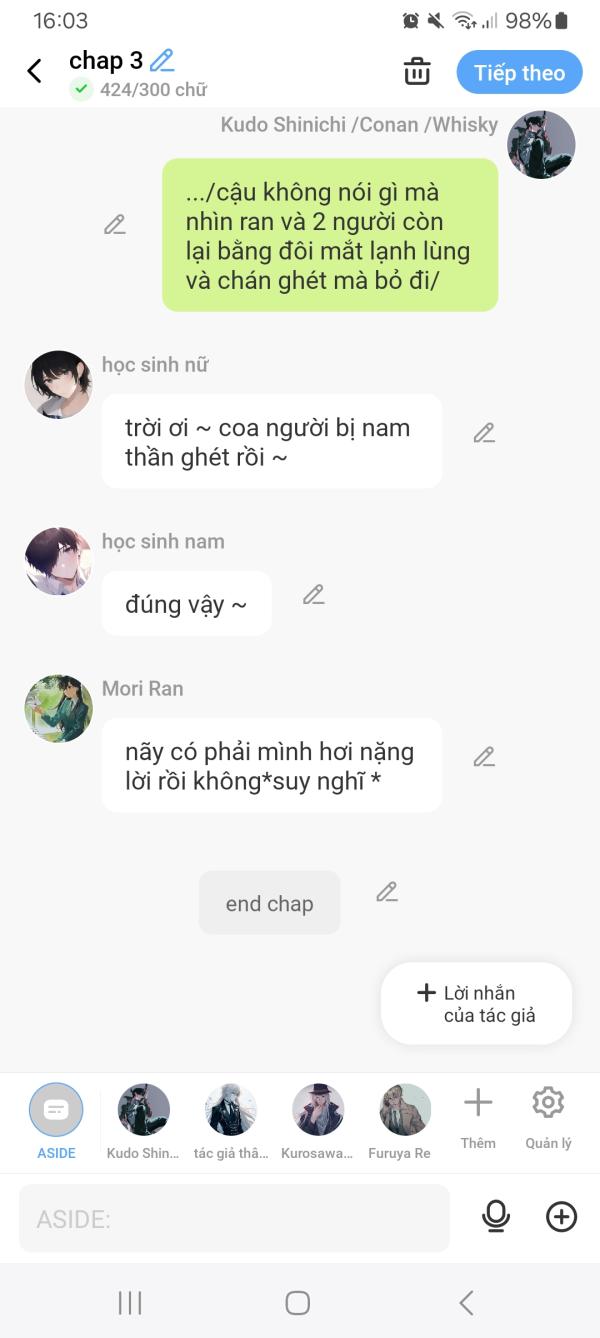Add Lời nhắn của tác giả
The width and height of the screenshot is (600, 1338).
point(477,1003)
